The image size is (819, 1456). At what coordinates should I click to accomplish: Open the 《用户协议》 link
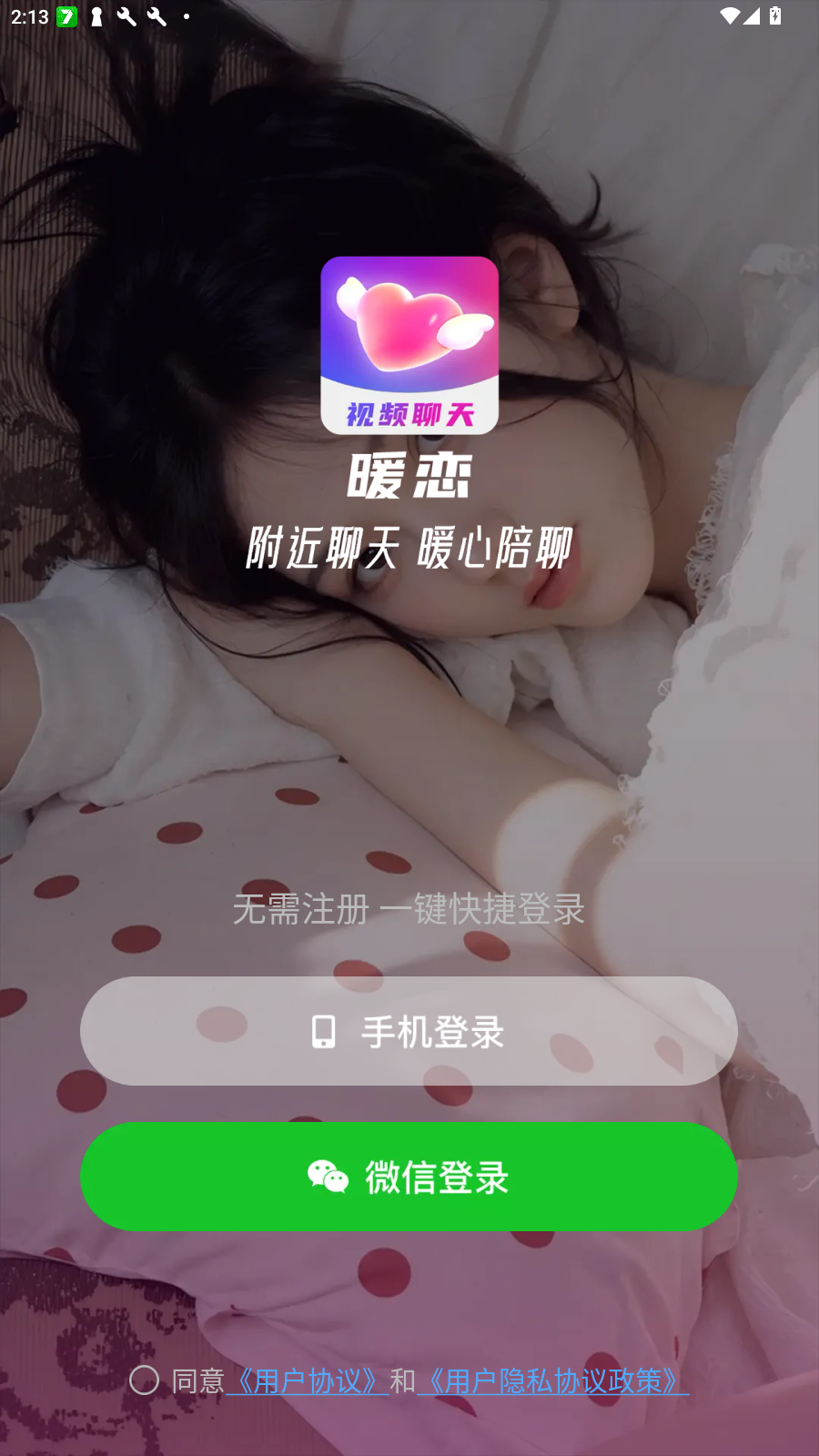point(308,1381)
